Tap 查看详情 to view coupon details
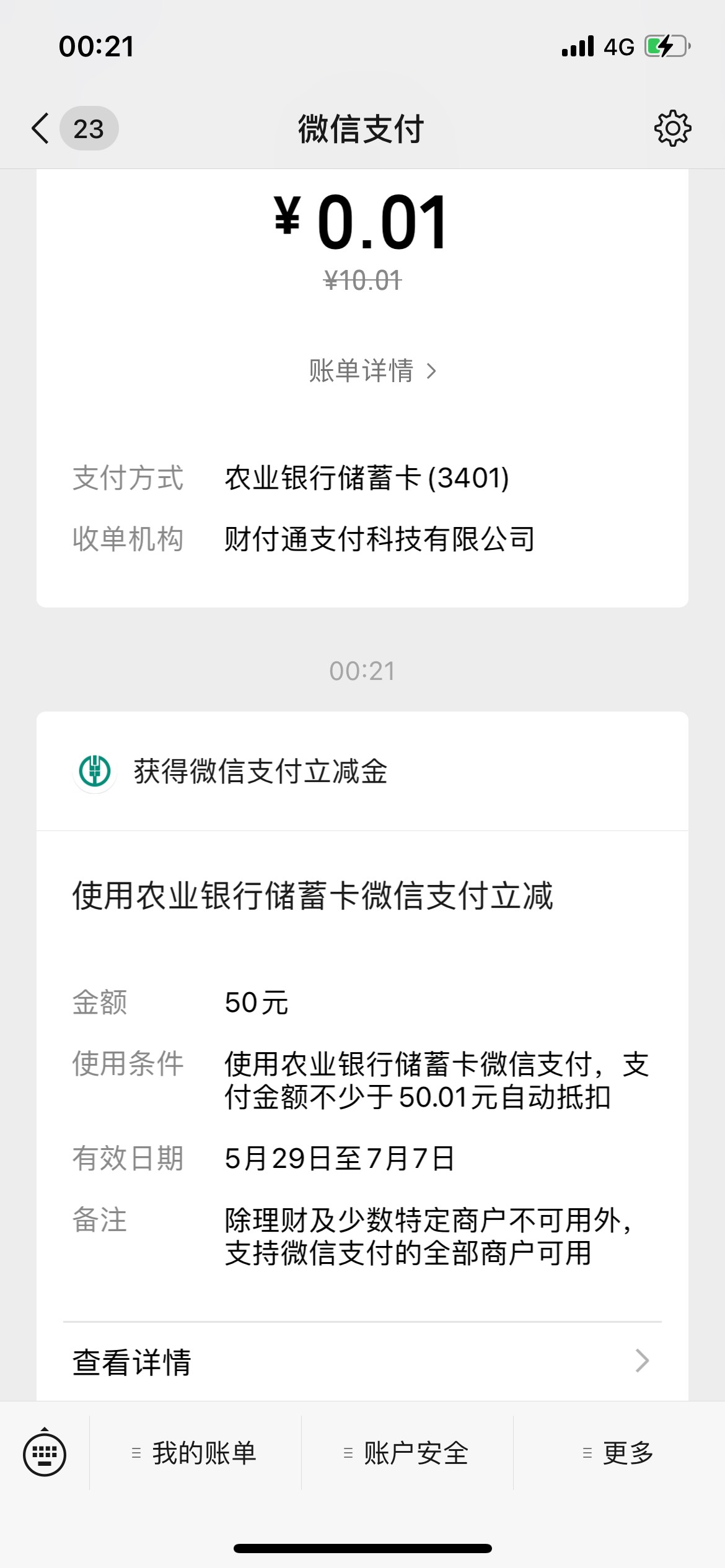The height and width of the screenshot is (1568, 725). point(362,1362)
